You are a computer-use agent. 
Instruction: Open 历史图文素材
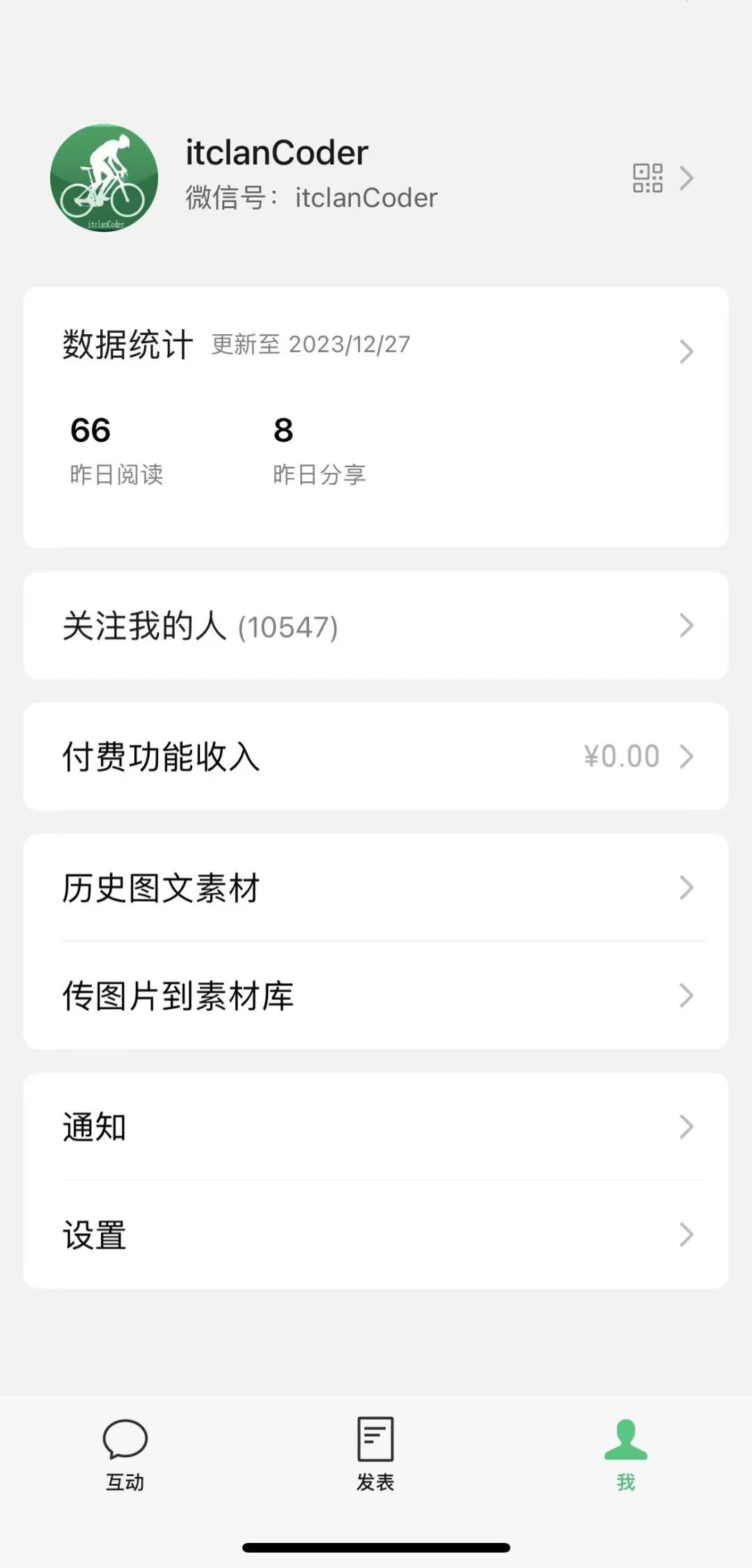click(376, 888)
